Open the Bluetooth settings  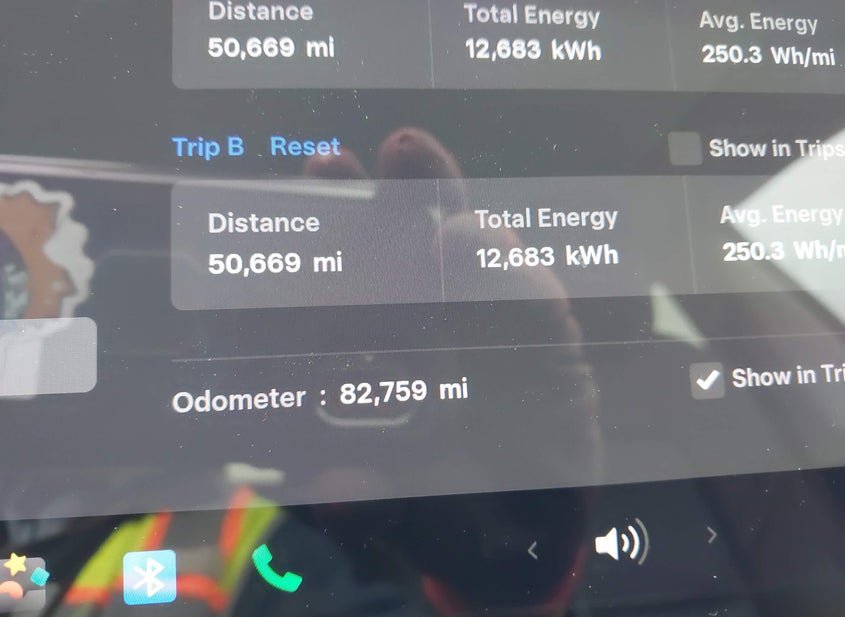(150, 577)
